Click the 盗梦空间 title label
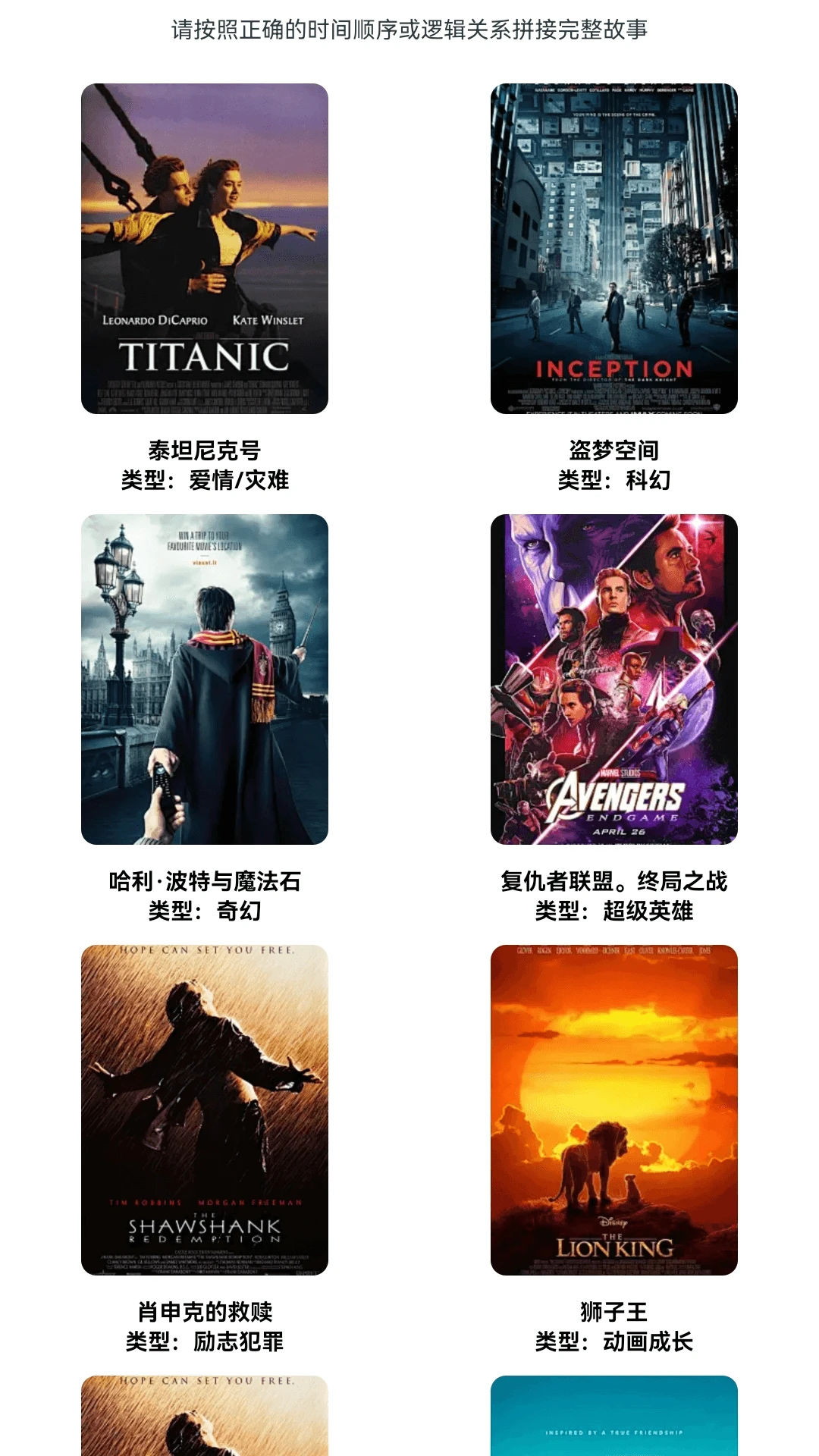Image resolution: width=819 pixels, height=1456 pixels. click(x=614, y=448)
